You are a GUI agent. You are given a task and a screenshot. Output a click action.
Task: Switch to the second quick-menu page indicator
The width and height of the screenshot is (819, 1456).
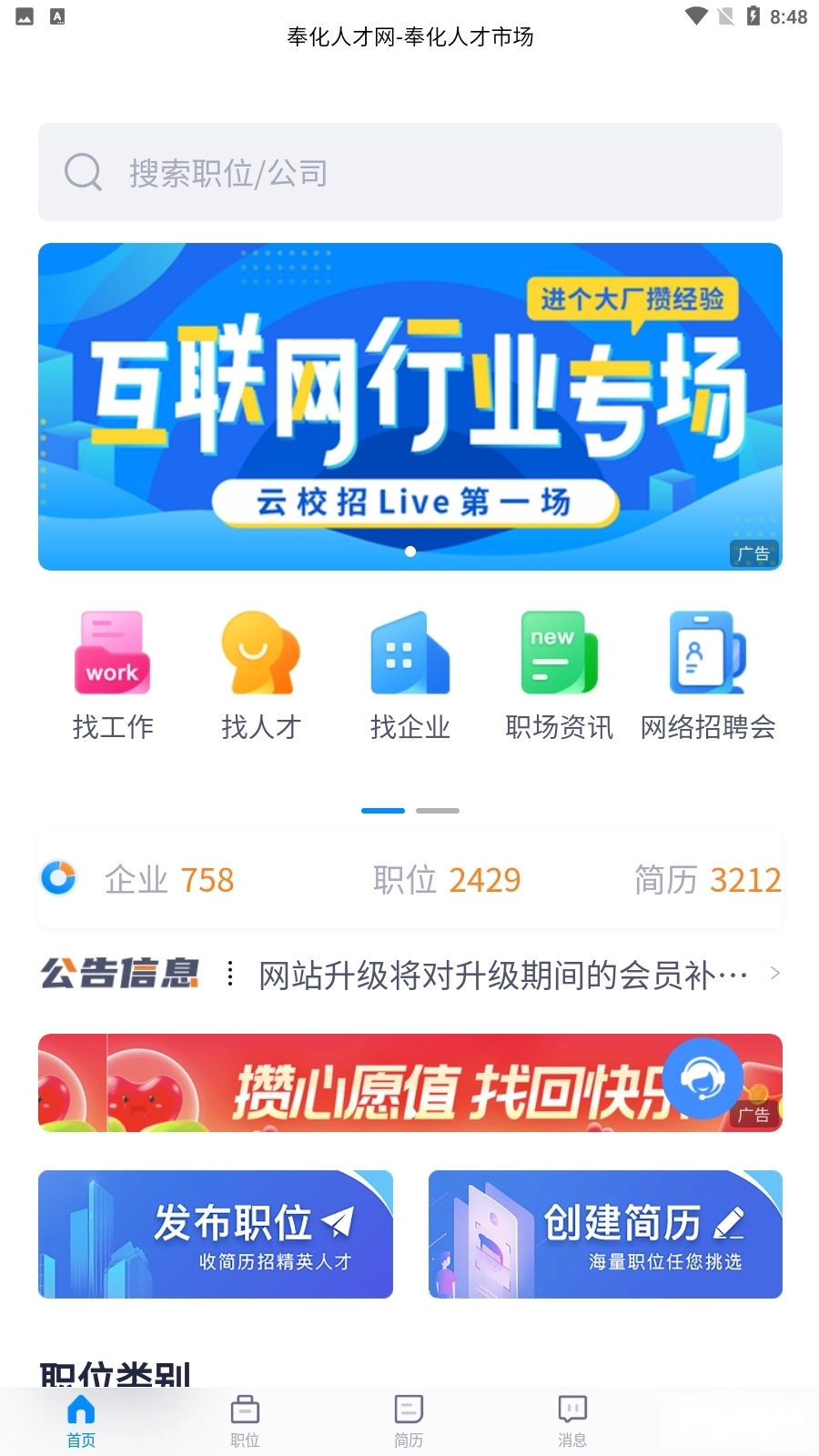(x=440, y=810)
